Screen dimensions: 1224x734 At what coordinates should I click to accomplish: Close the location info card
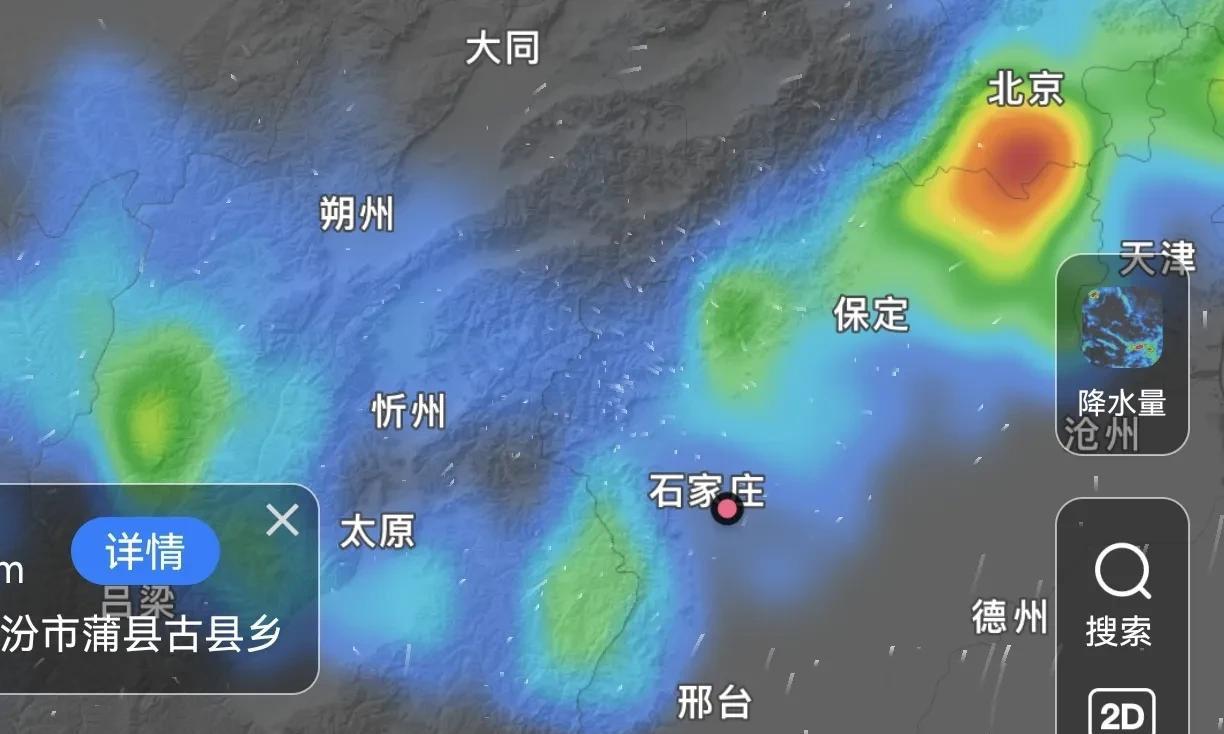283,520
